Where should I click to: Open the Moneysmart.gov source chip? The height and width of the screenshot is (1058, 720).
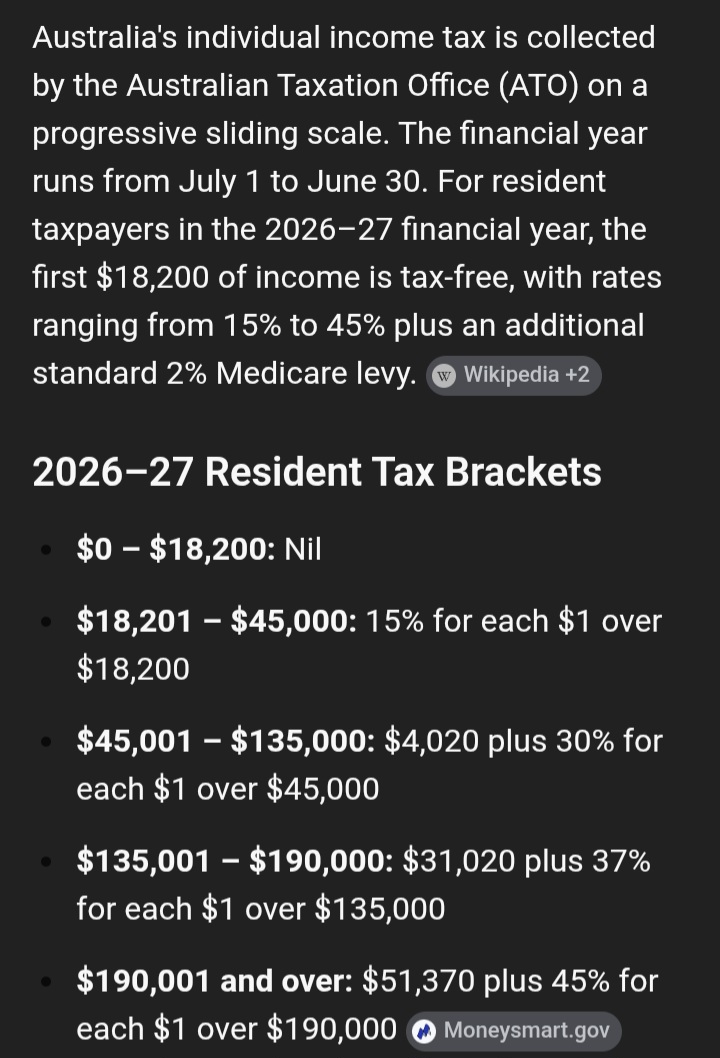tap(514, 1031)
